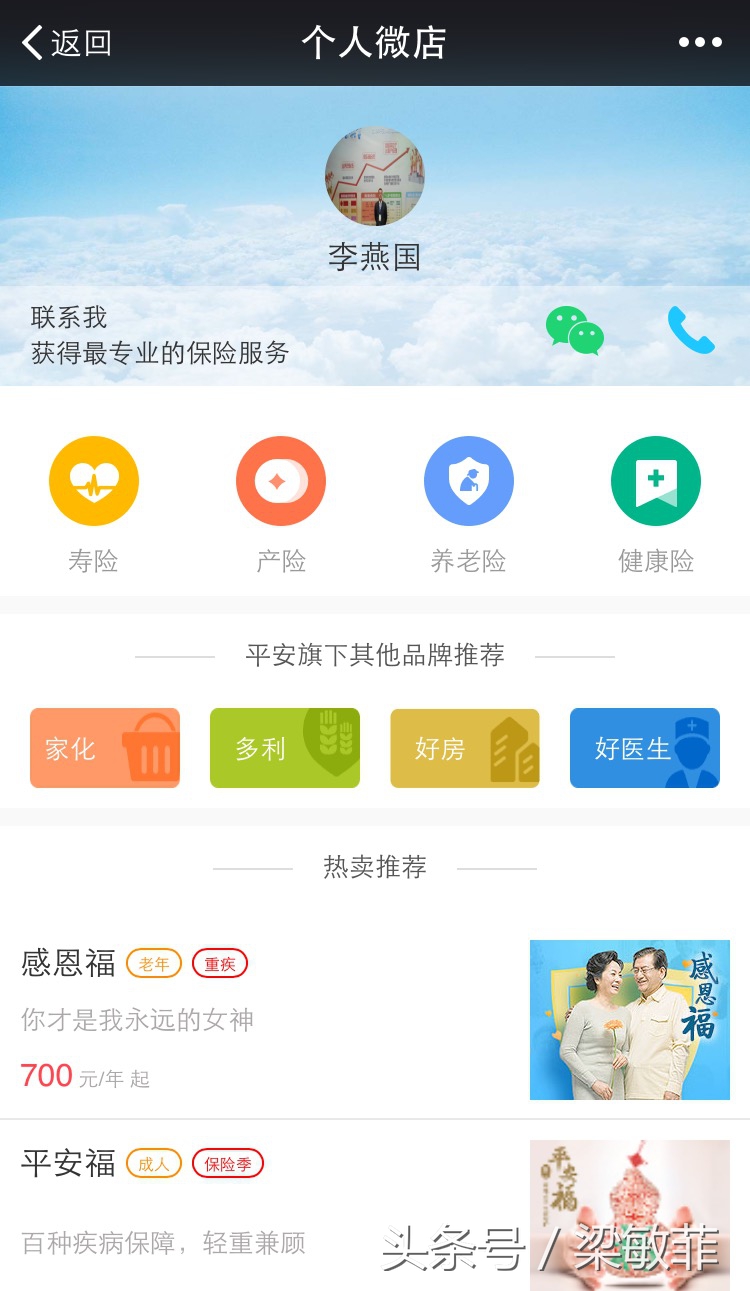Open 李燕国's profile avatar
This screenshot has width=750, height=1291.
(375, 177)
